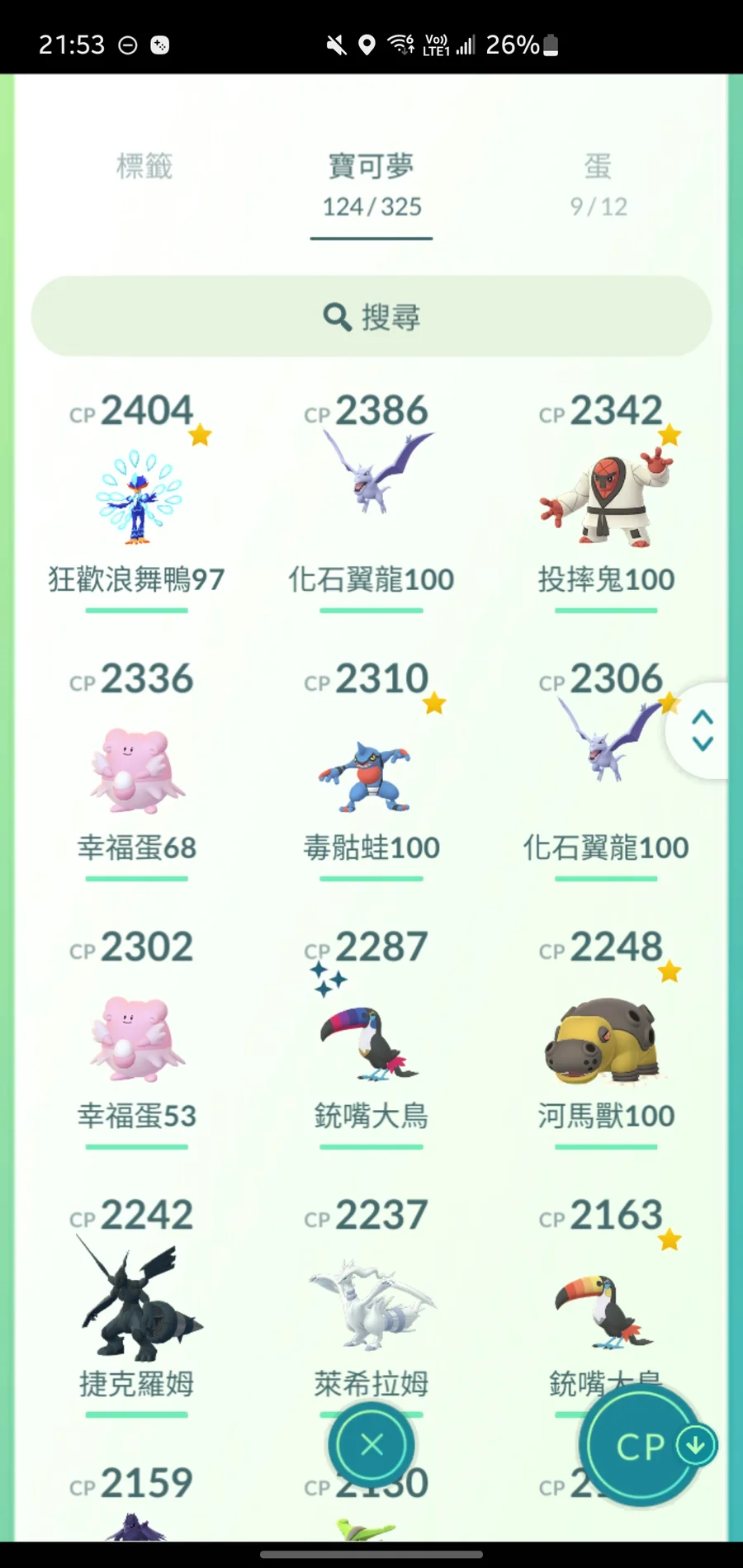This screenshot has height=1568, width=743.
Task: Select 捷克羅姆 with CP 2242
Action: coord(137,1306)
